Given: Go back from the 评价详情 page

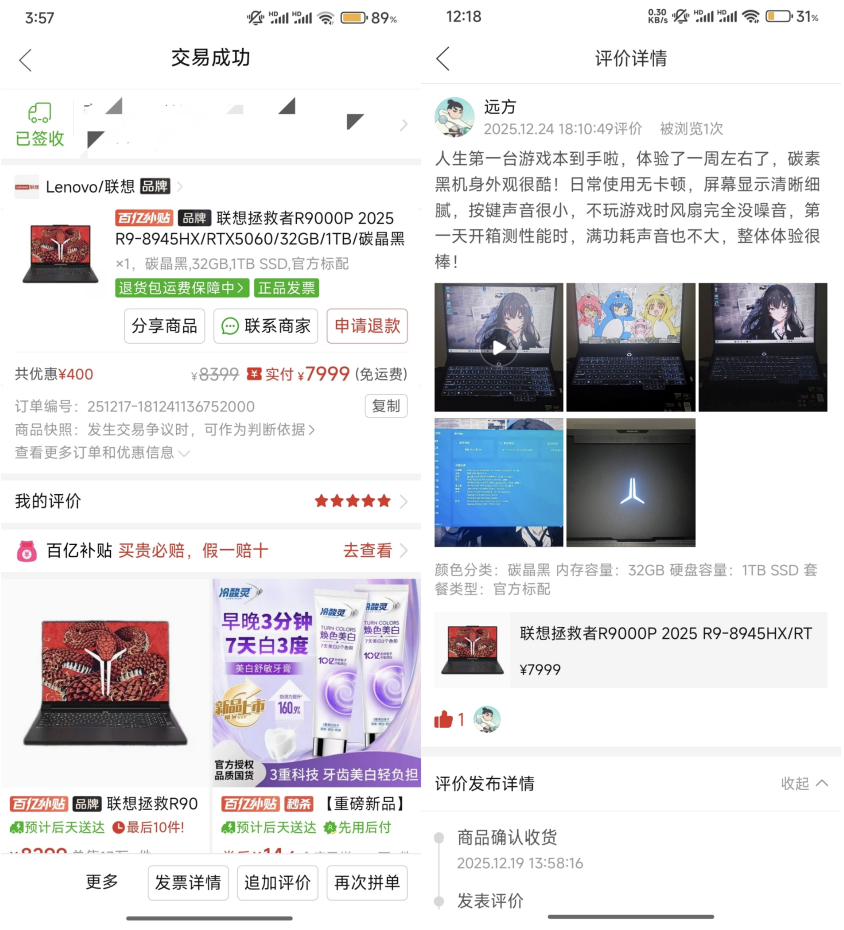Looking at the screenshot, I should click(444, 59).
